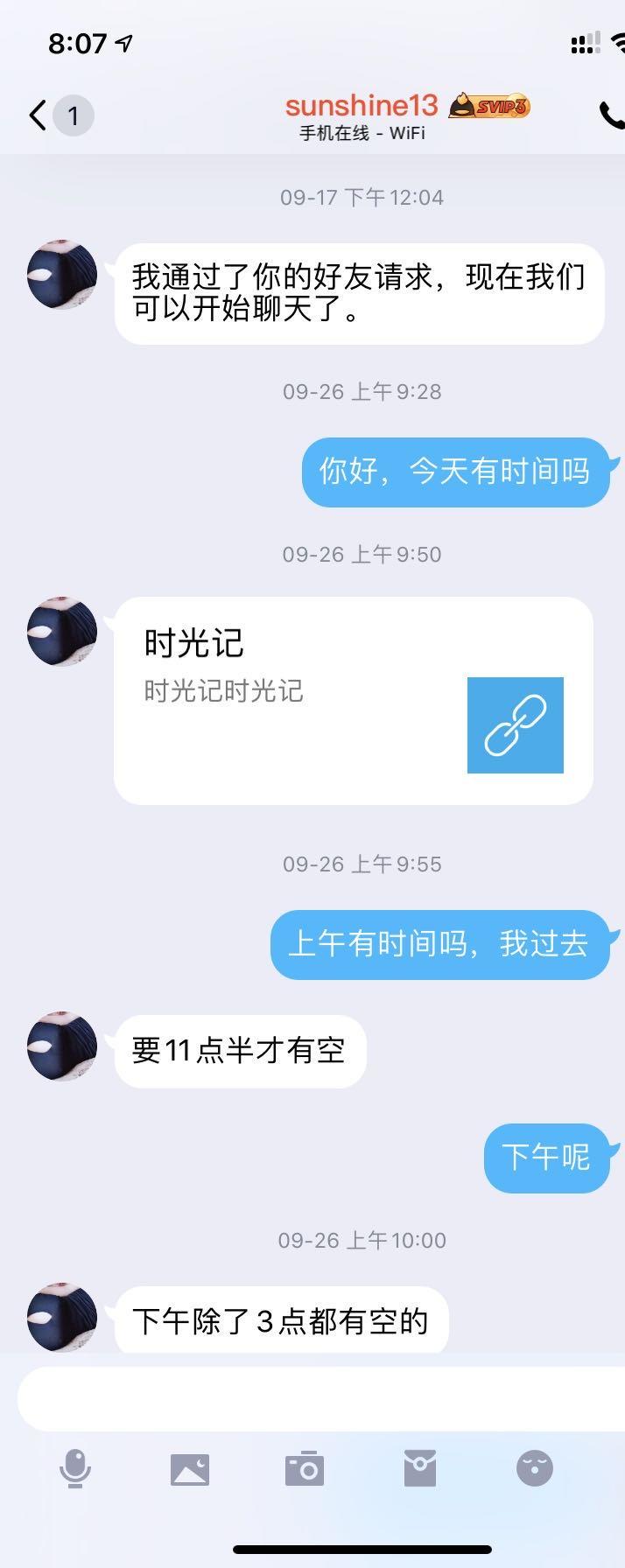This screenshot has height=1568, width=625.
Task: Open the emoji panel
Action: (534, 1468)
